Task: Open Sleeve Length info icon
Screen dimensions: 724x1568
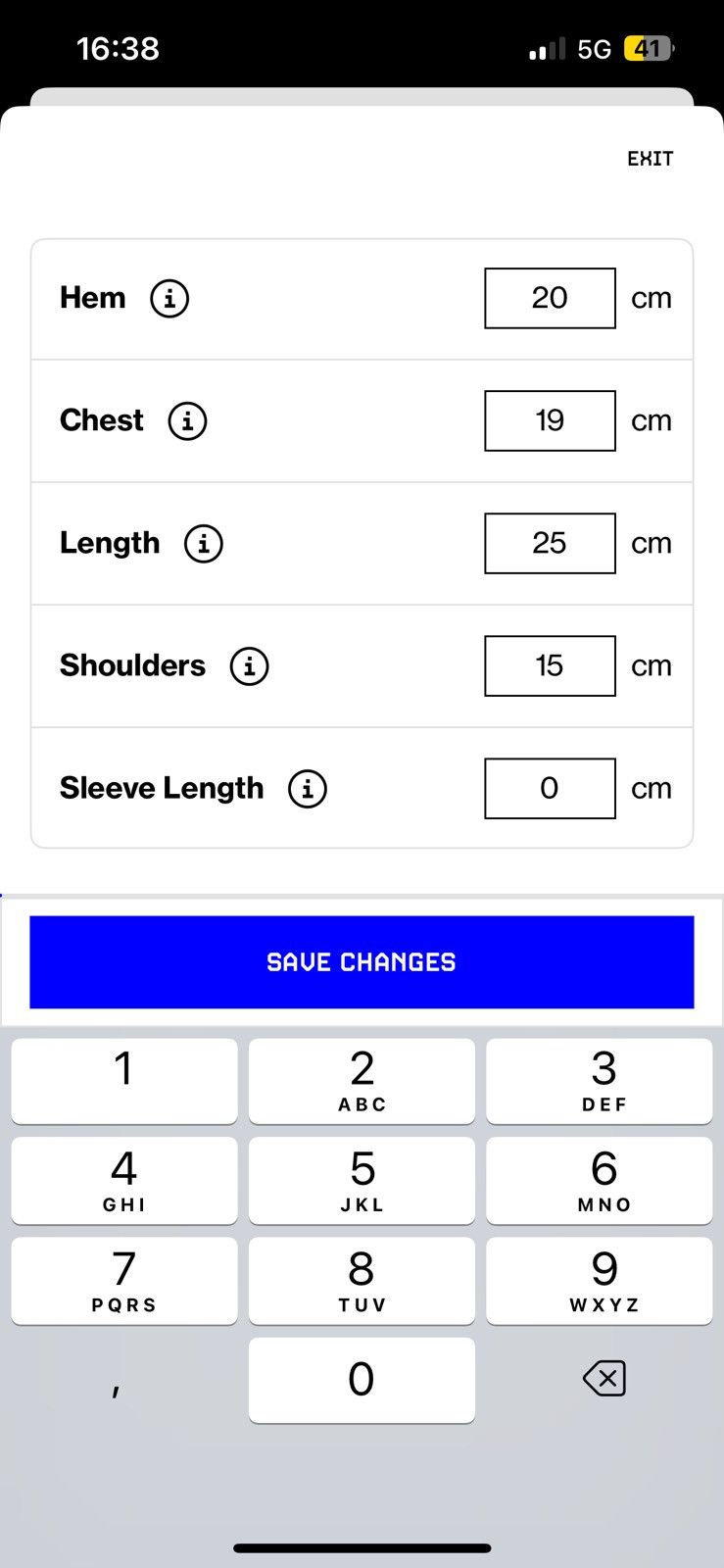Action: click(308, 788)
